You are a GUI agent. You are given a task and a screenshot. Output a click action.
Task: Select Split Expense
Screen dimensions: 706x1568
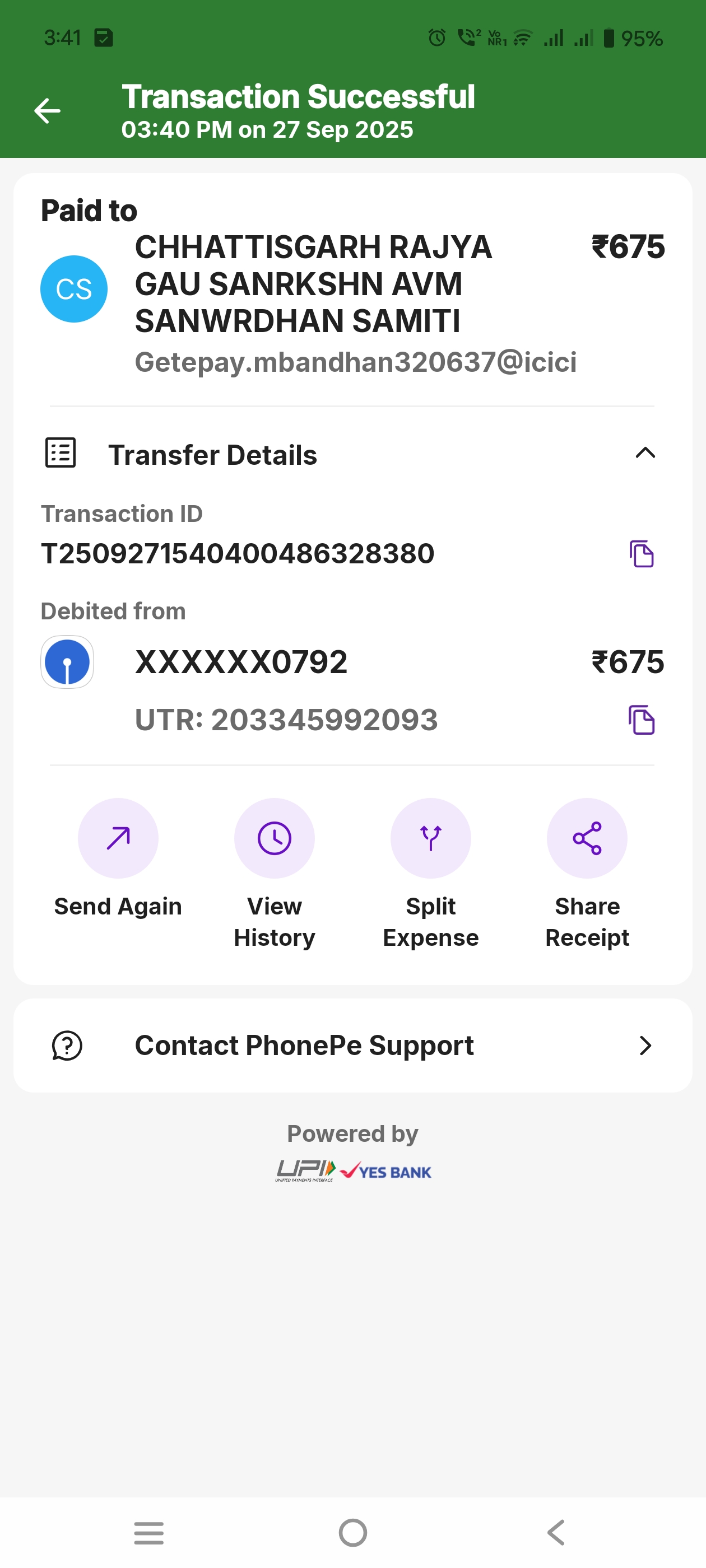[431, 839]
